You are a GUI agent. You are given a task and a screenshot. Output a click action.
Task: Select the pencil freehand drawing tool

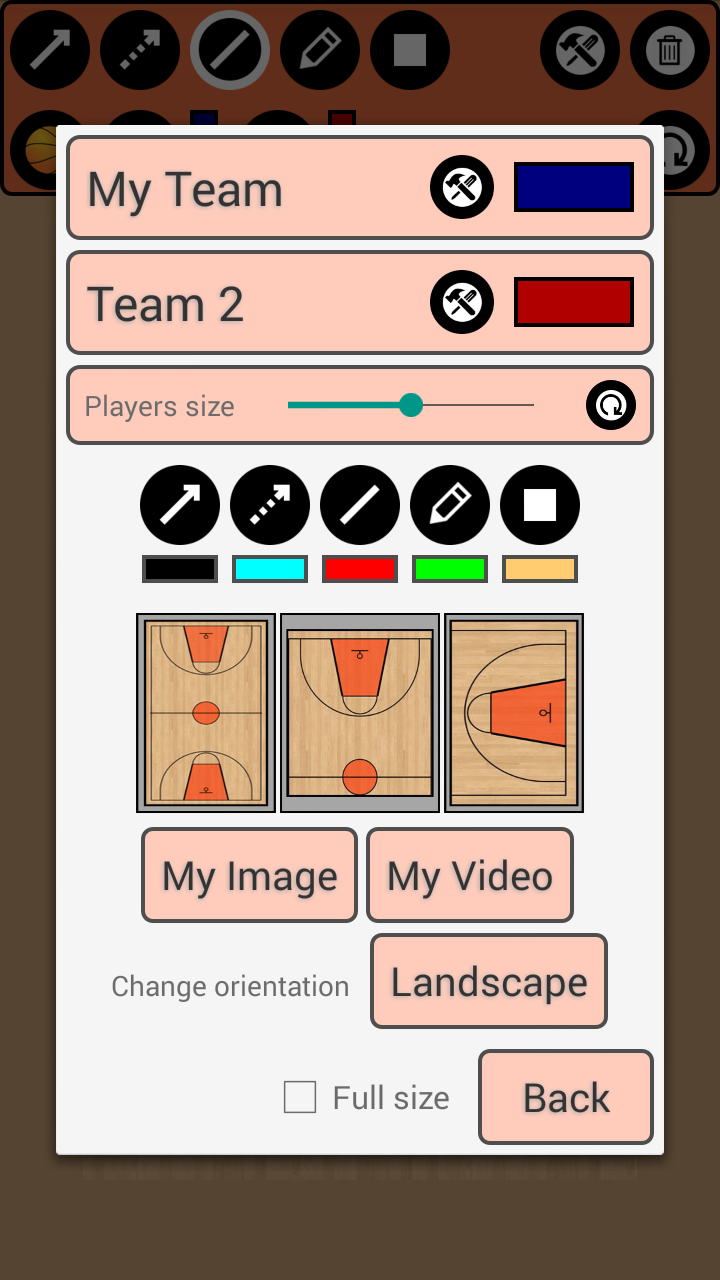tap(450, 505)
